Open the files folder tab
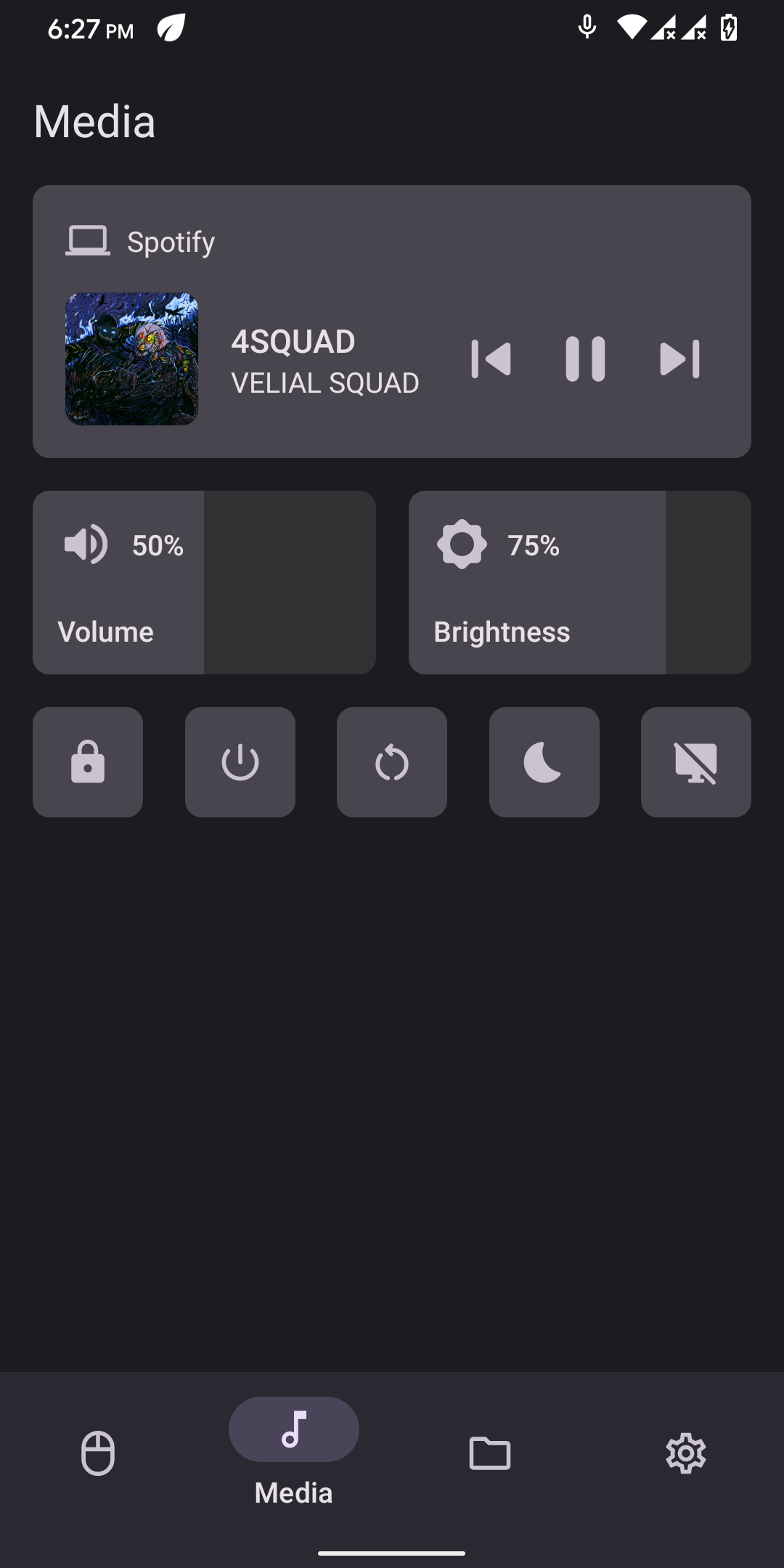784x1568 pixels. [x=490, y=1453]
